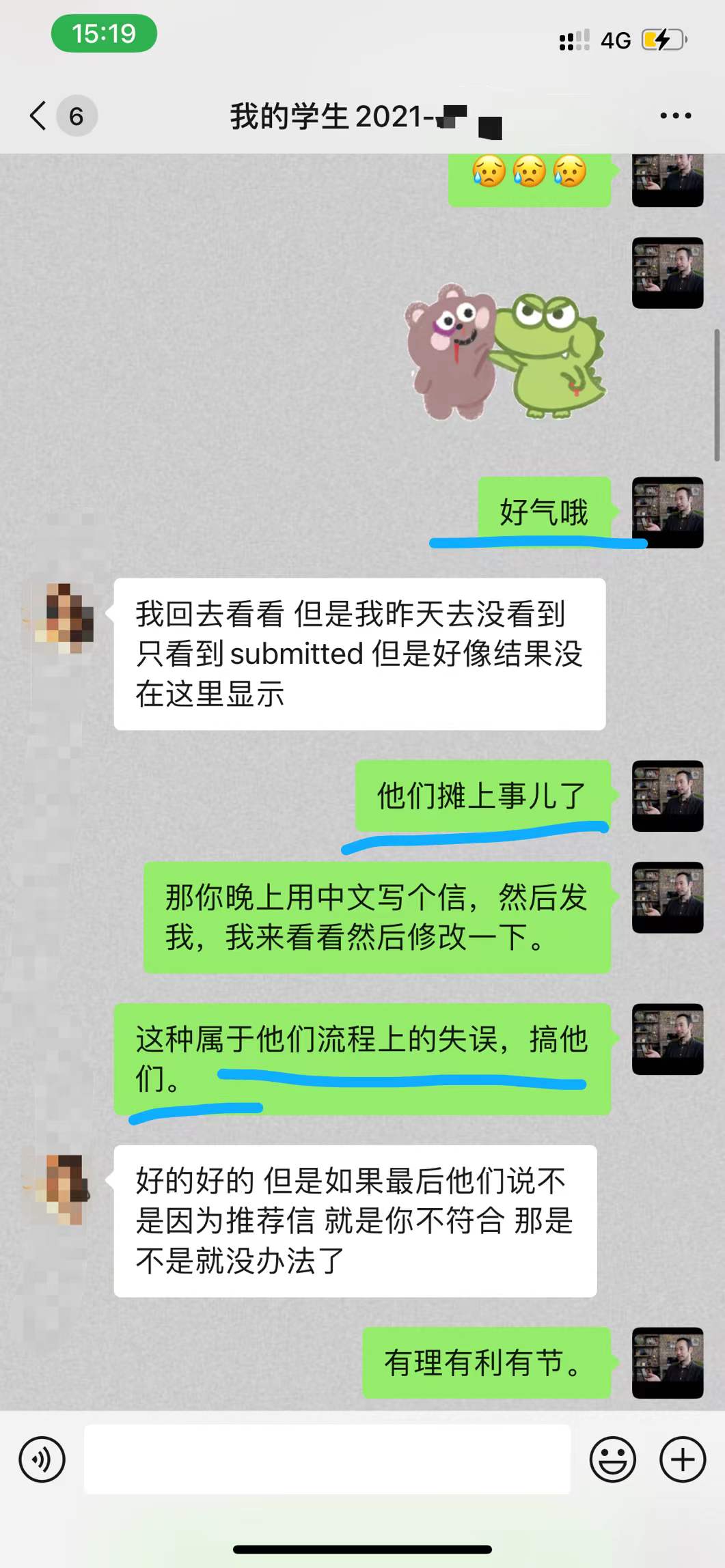Image resolution: width=725 pixels, height=1568 pixels.
Task: Switch to voice message input
Action: [42, 1459]
